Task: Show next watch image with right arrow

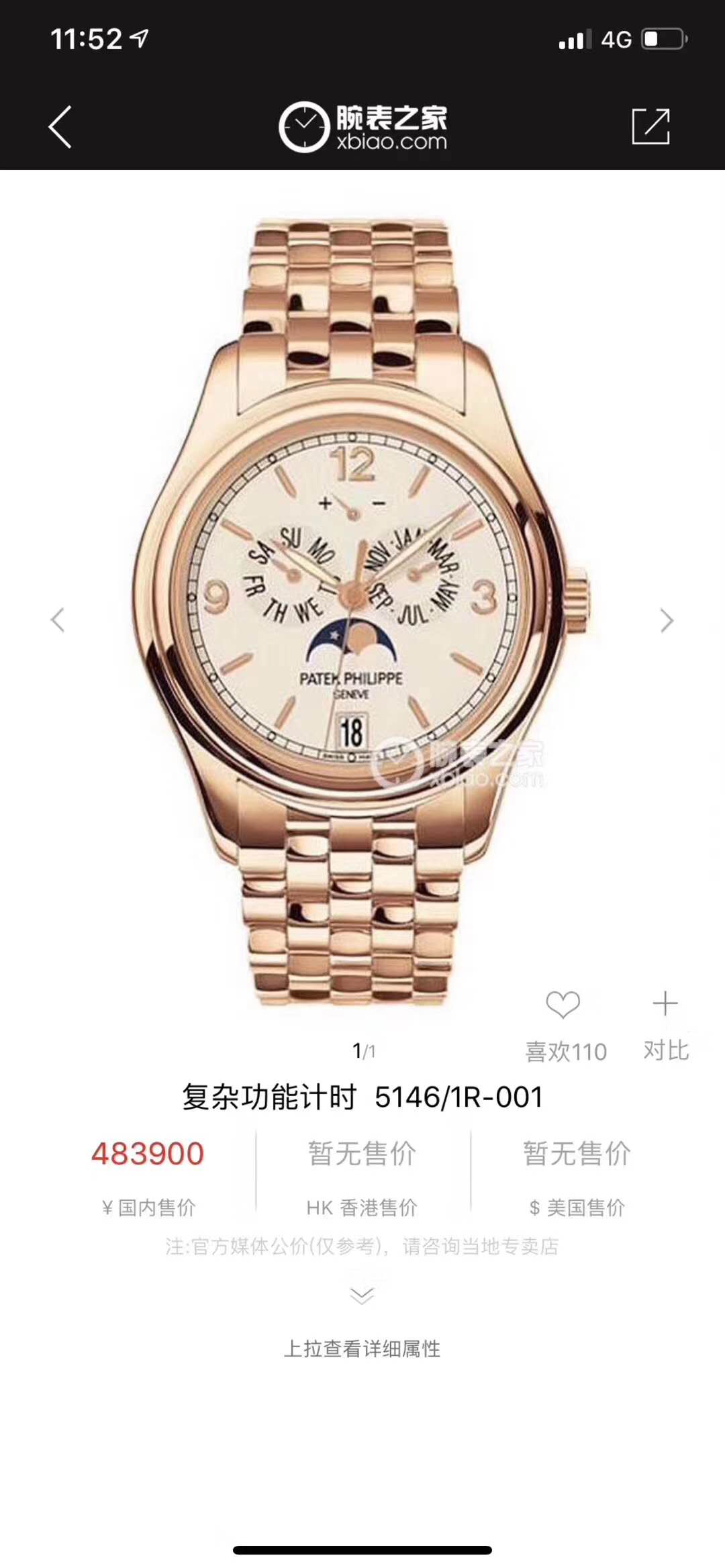Action: pyautogui.click(x=666, y=620)
